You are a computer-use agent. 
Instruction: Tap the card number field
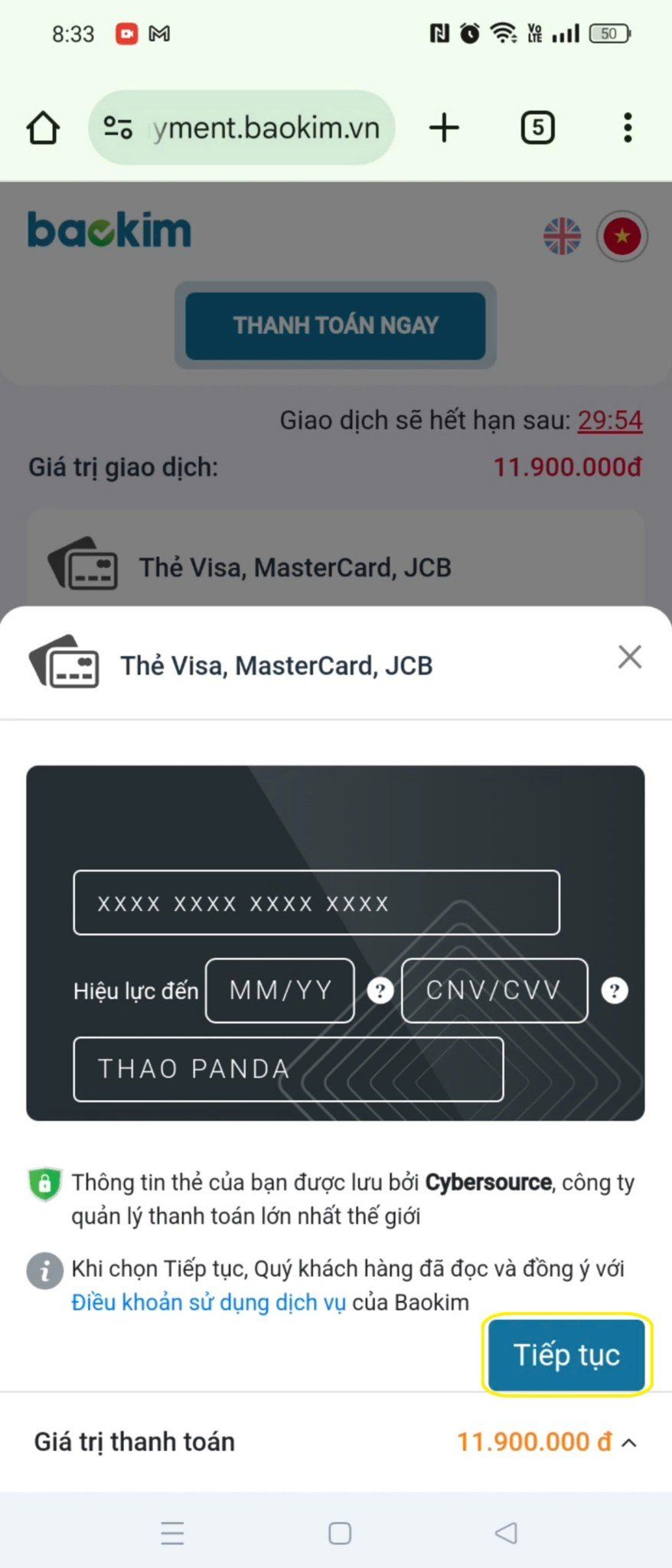pos(316,903)
